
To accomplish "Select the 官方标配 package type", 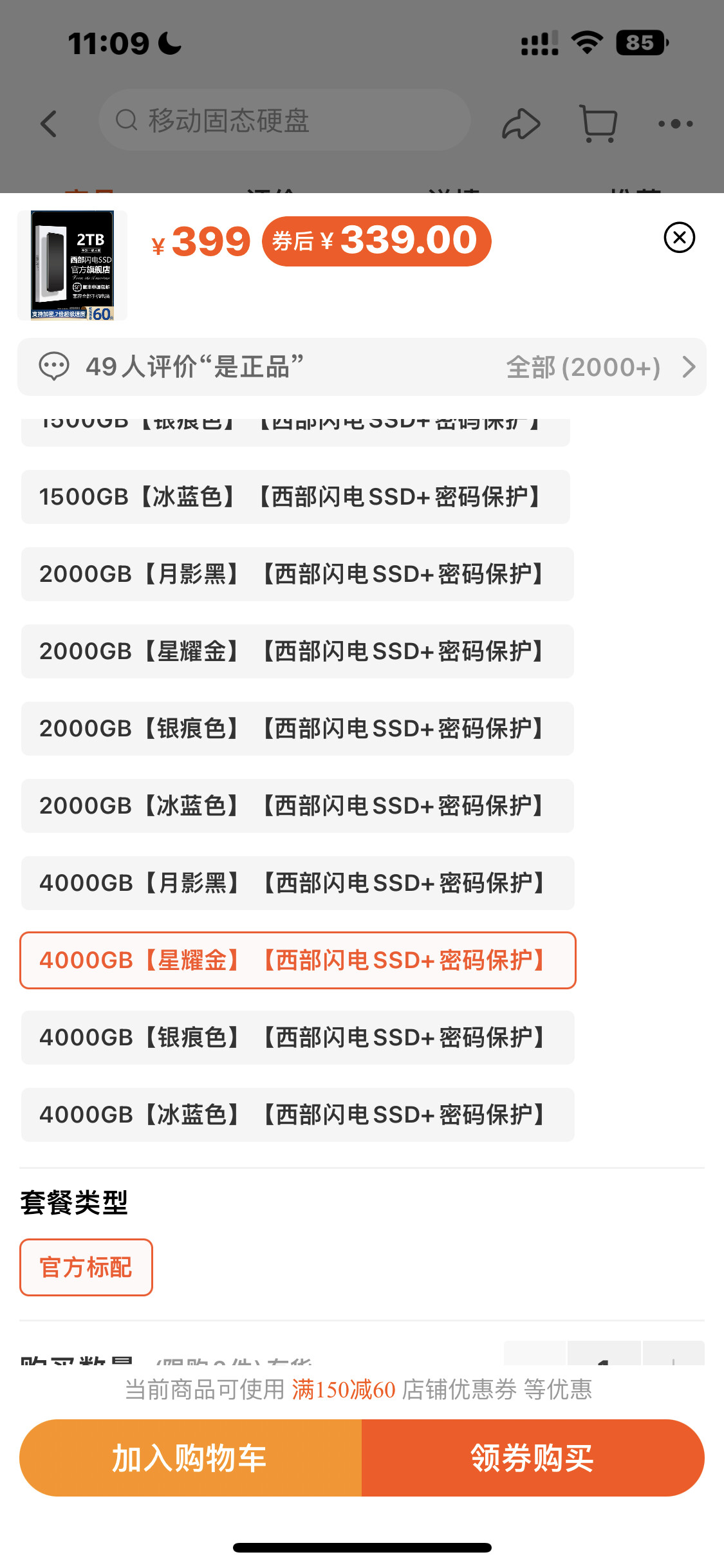I will (x=86, y=1267).
